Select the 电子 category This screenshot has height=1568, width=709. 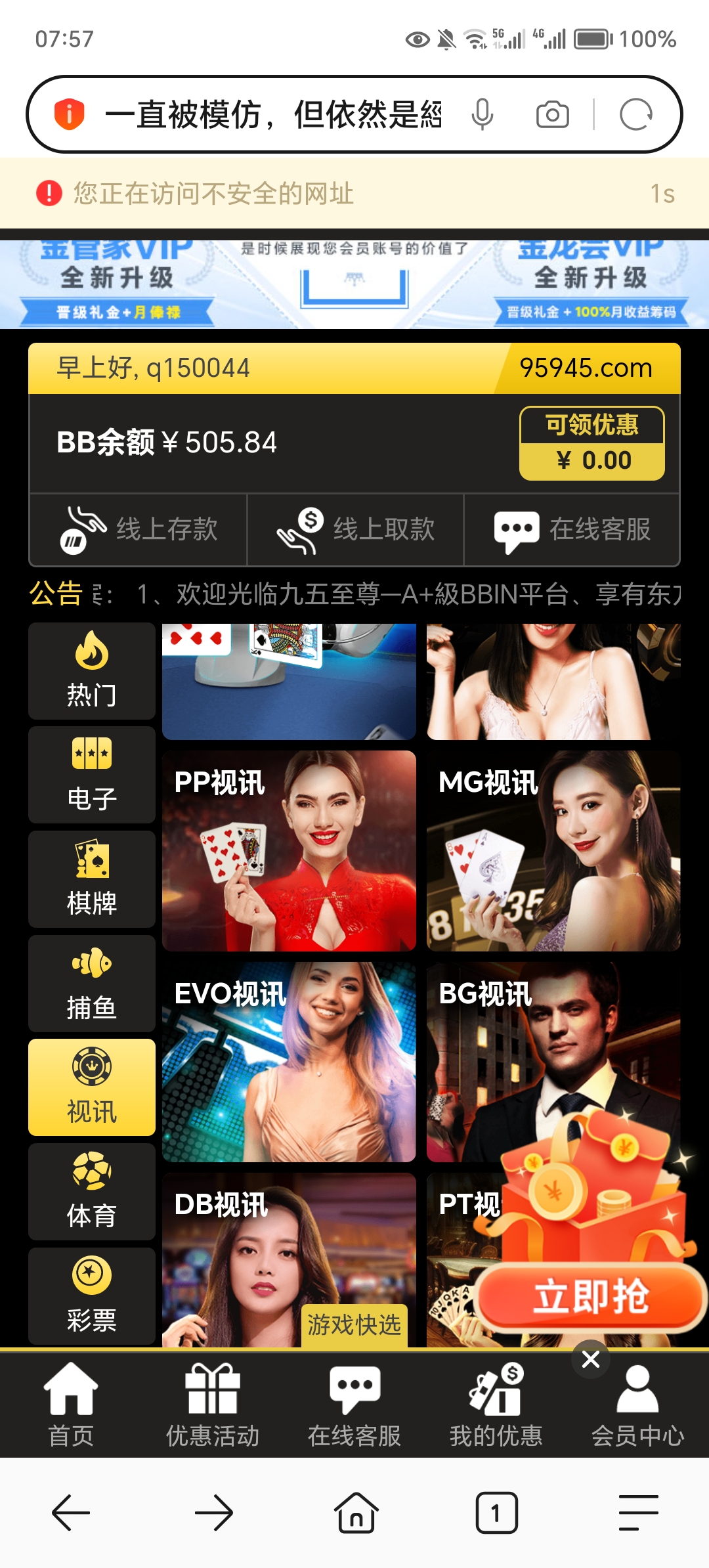[x=92, y=775]
